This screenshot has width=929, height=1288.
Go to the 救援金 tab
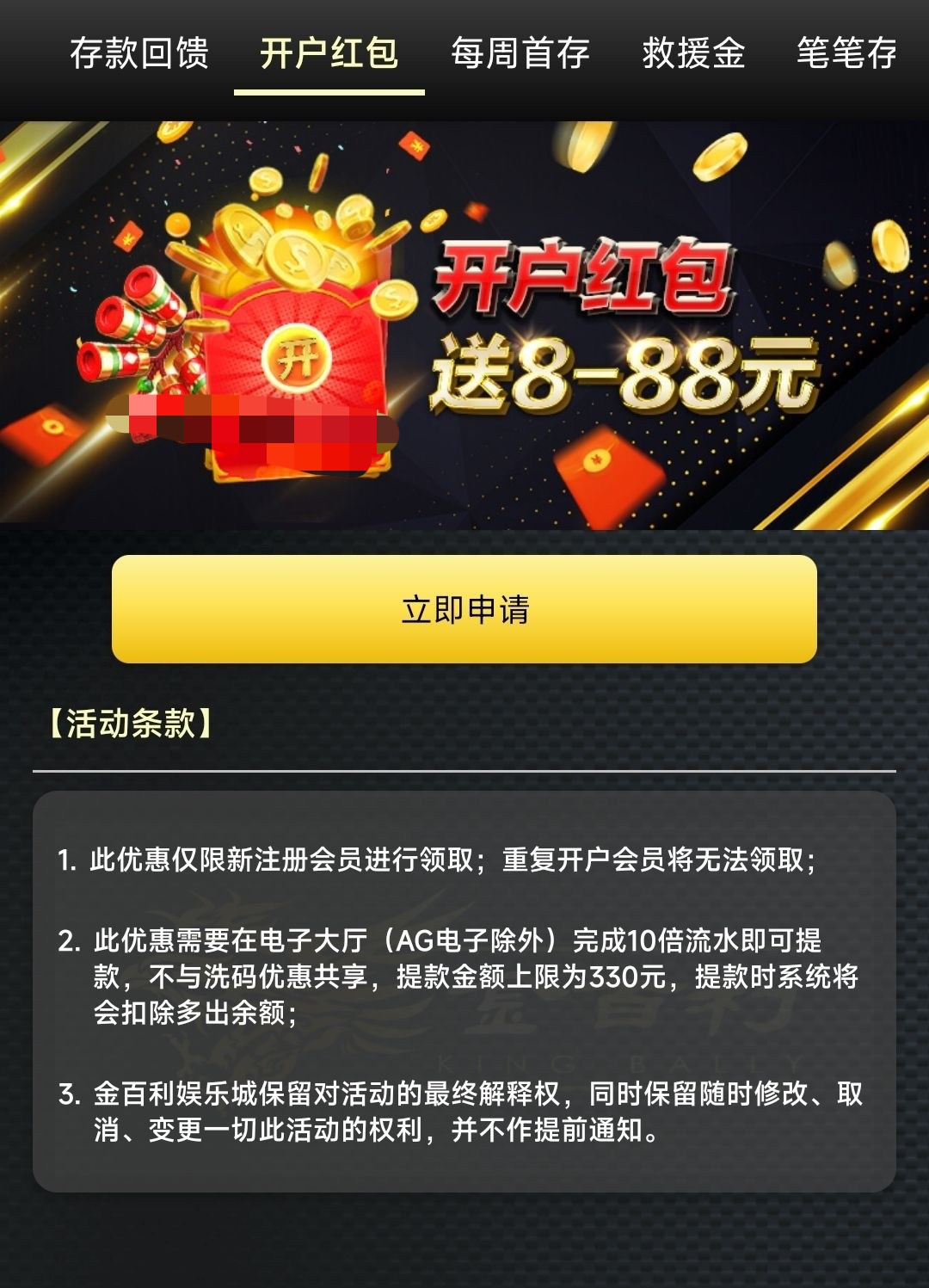[693, 53]
